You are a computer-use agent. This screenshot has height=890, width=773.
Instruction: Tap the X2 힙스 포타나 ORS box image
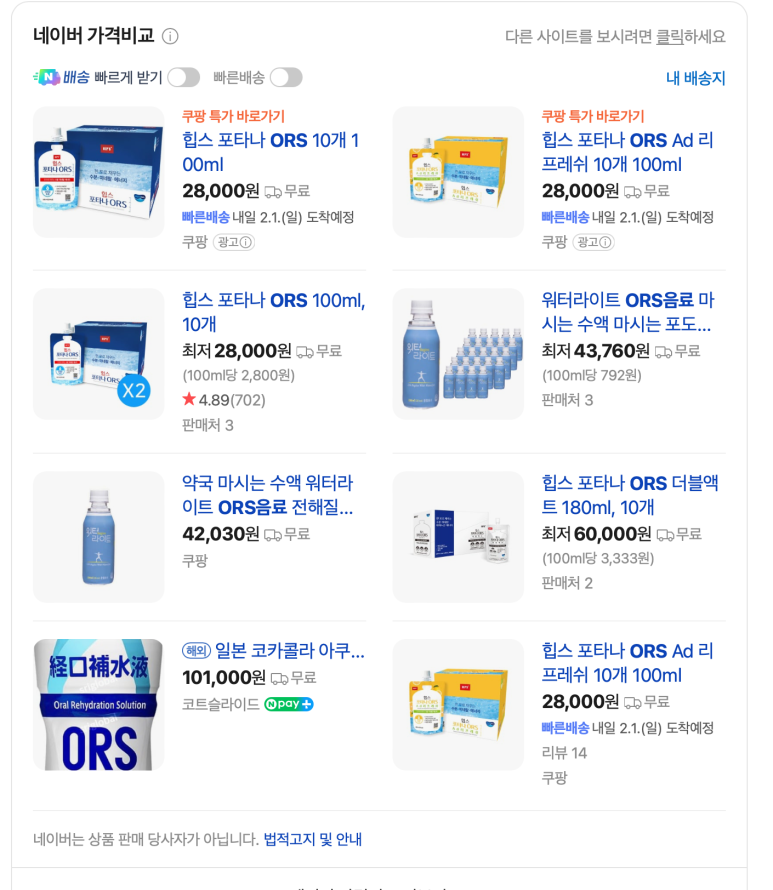coord(98,354)
